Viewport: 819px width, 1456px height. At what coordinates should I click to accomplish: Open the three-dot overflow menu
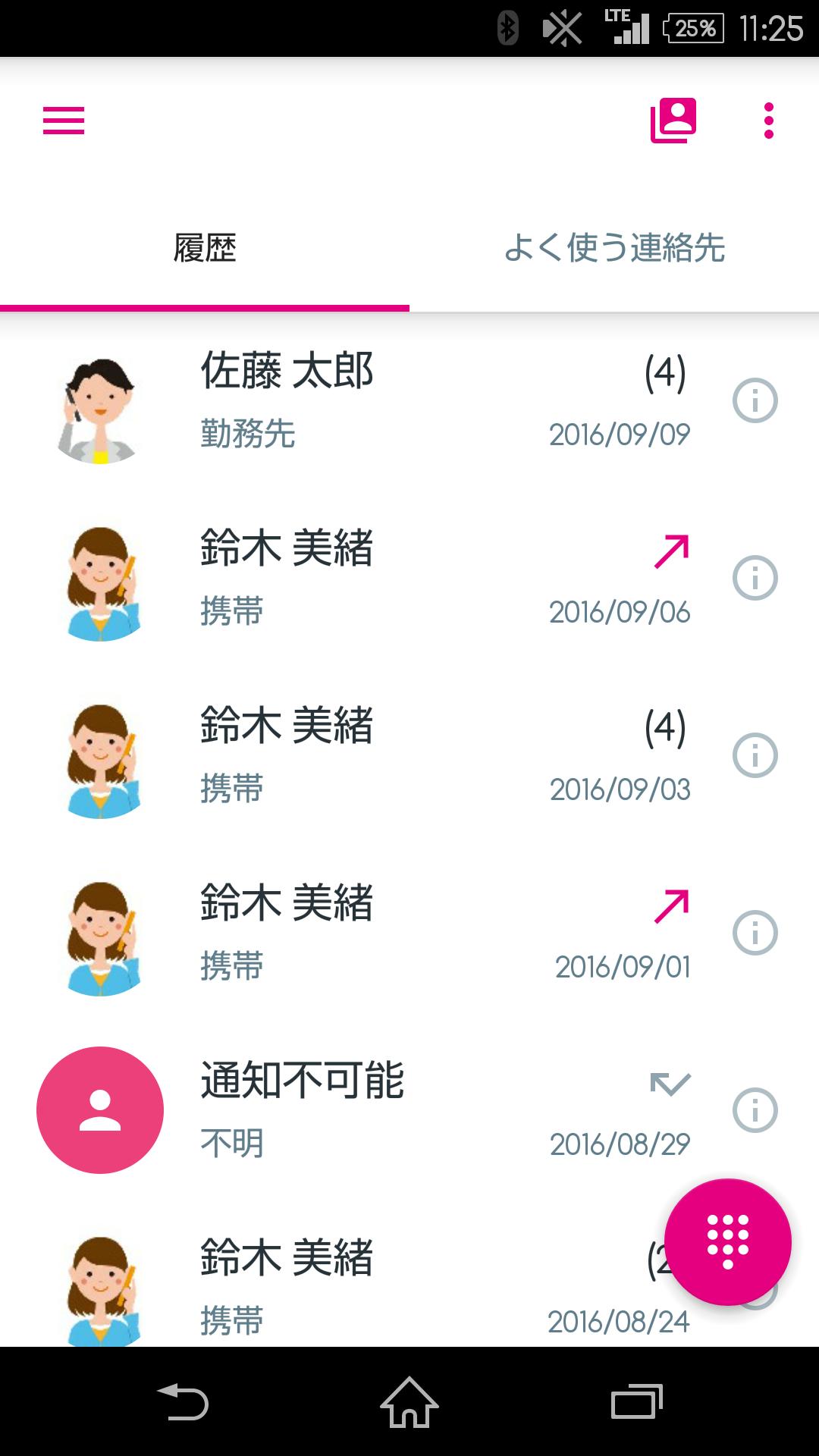coord(768,121)
